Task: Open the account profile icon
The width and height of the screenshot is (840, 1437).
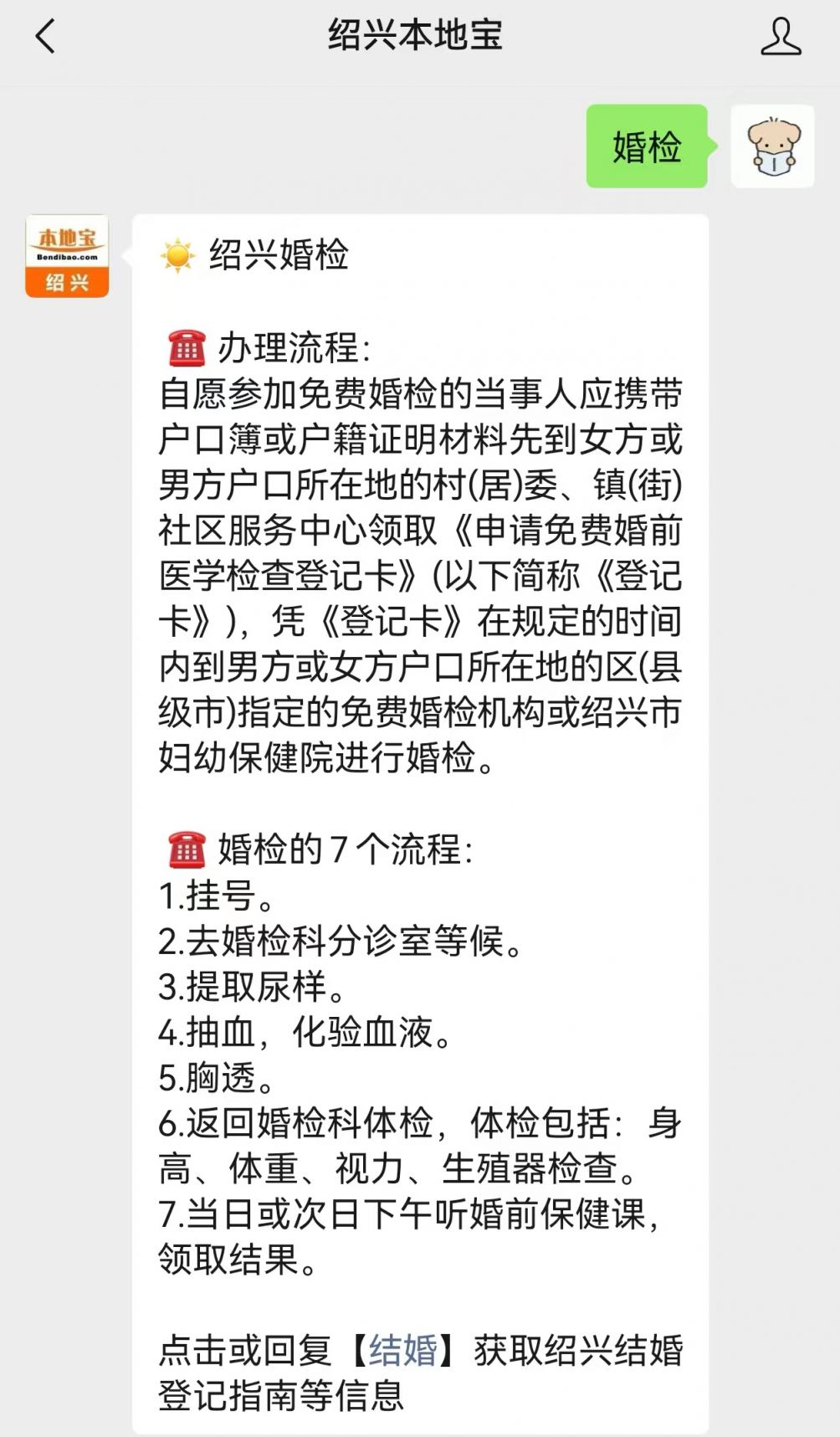Action: click(x=780, y=37)
